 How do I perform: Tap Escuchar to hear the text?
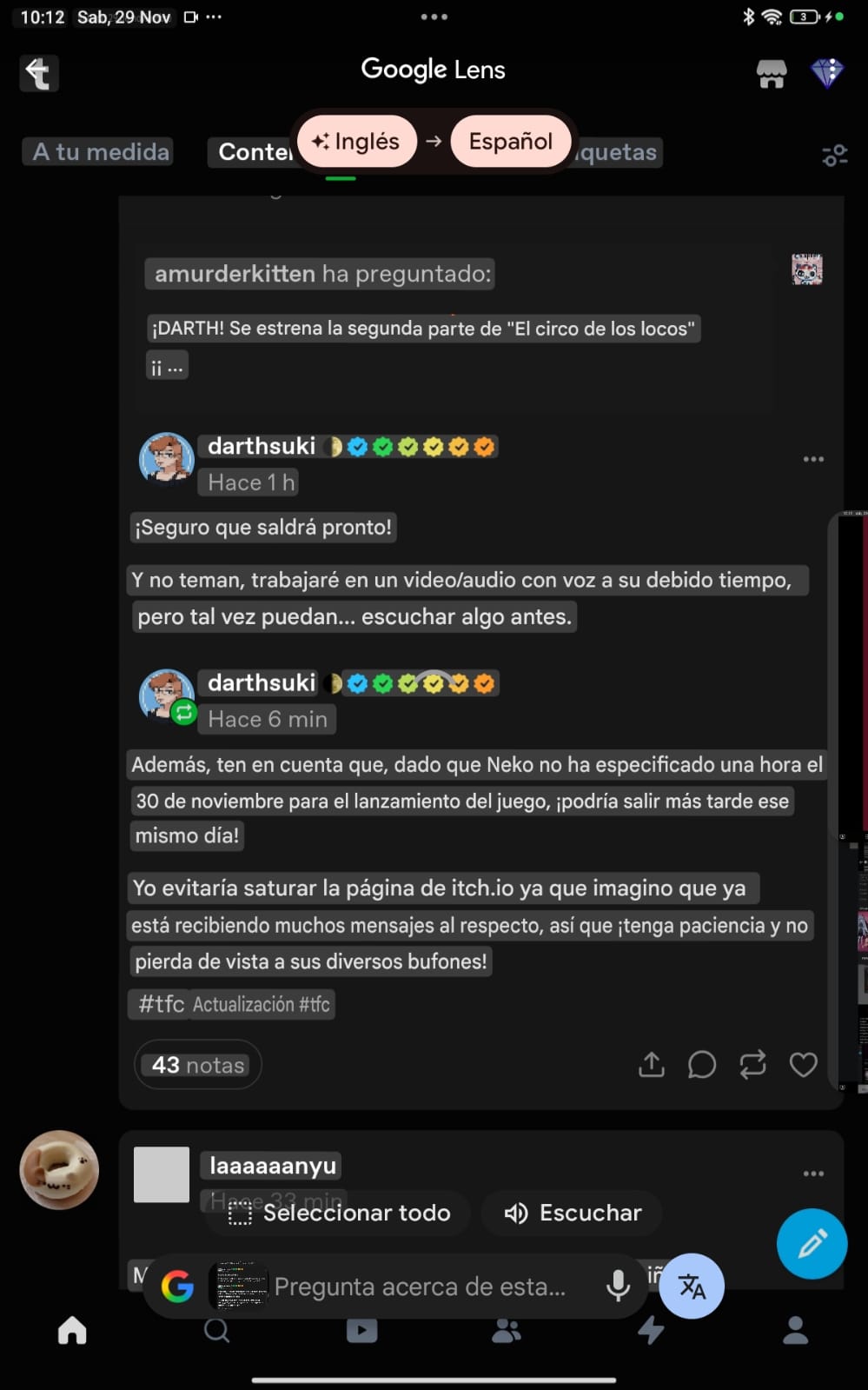coord(573,1213)
